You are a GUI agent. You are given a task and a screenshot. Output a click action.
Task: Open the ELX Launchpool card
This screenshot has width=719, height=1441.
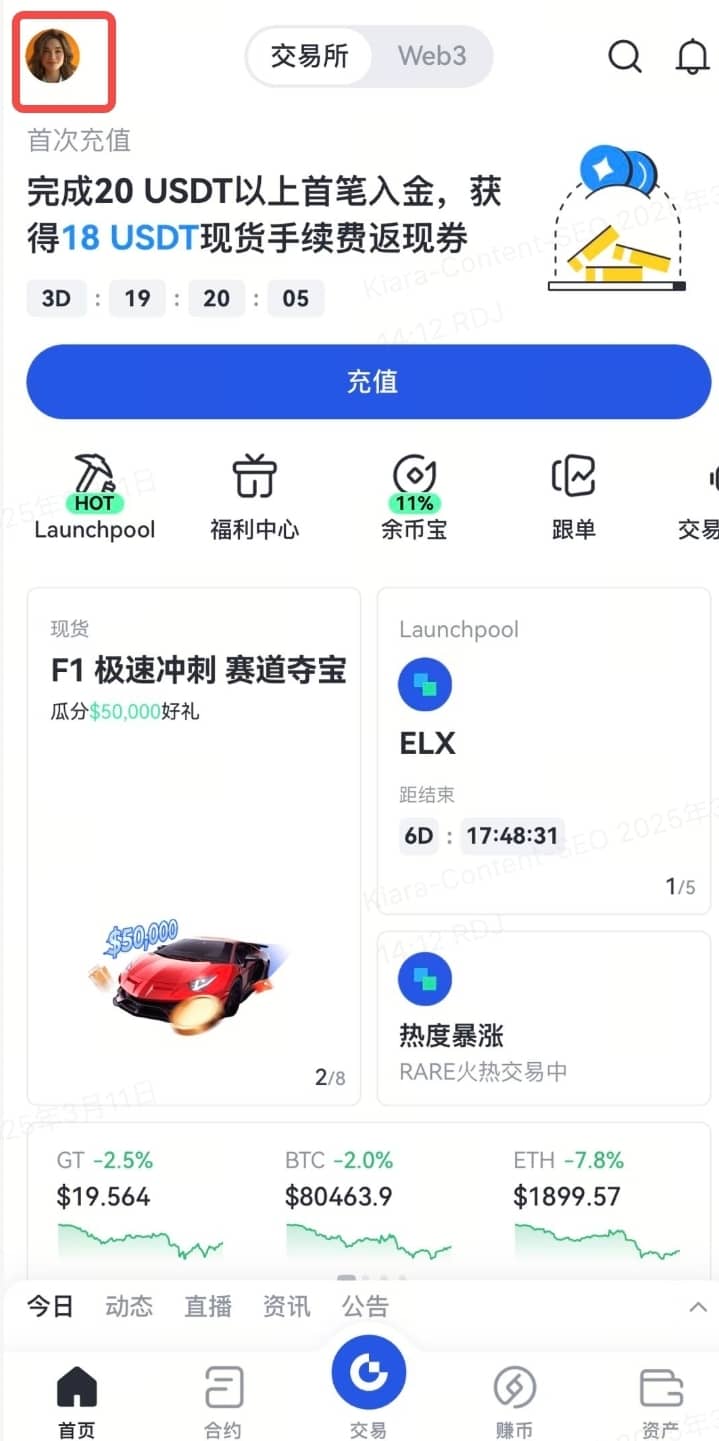543,750
